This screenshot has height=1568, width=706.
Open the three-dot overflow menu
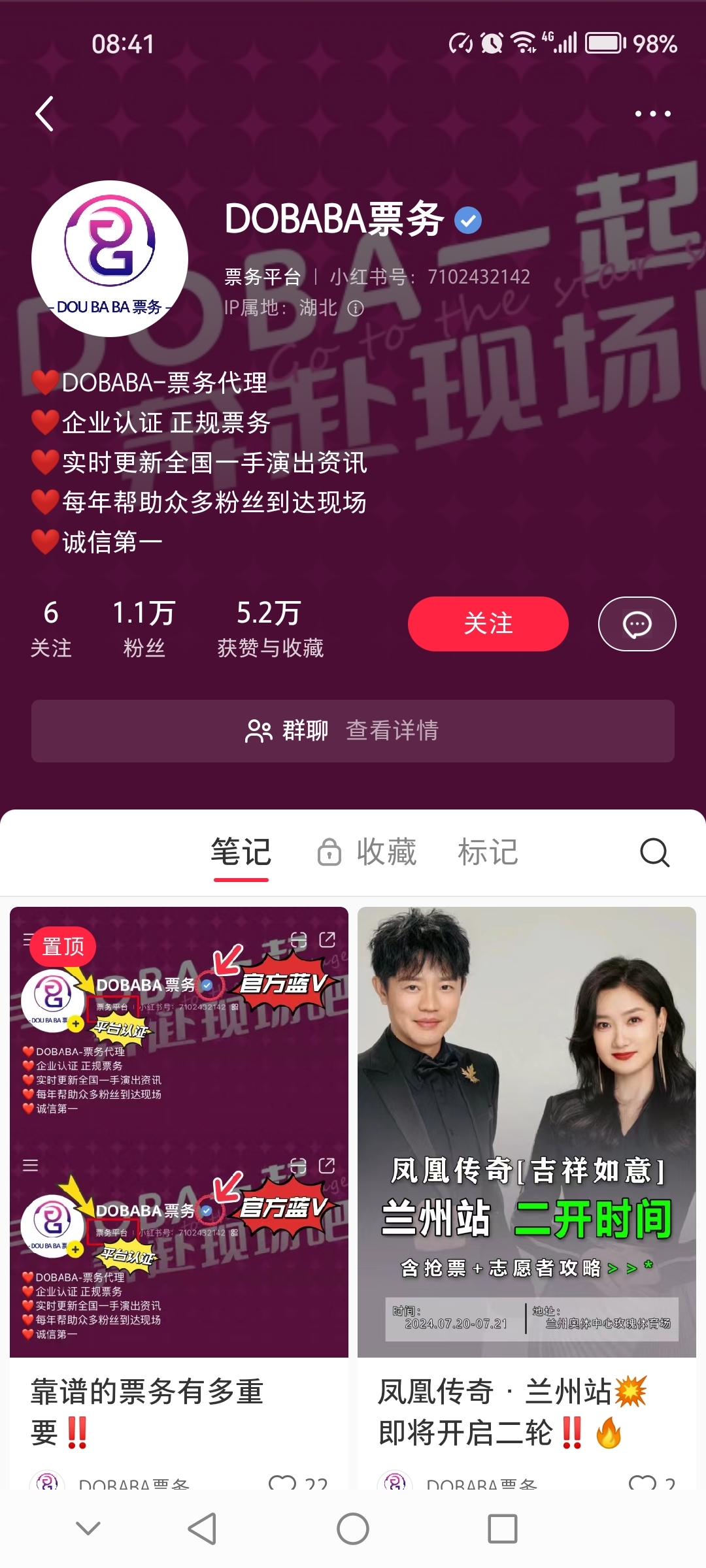click(652, 114)
